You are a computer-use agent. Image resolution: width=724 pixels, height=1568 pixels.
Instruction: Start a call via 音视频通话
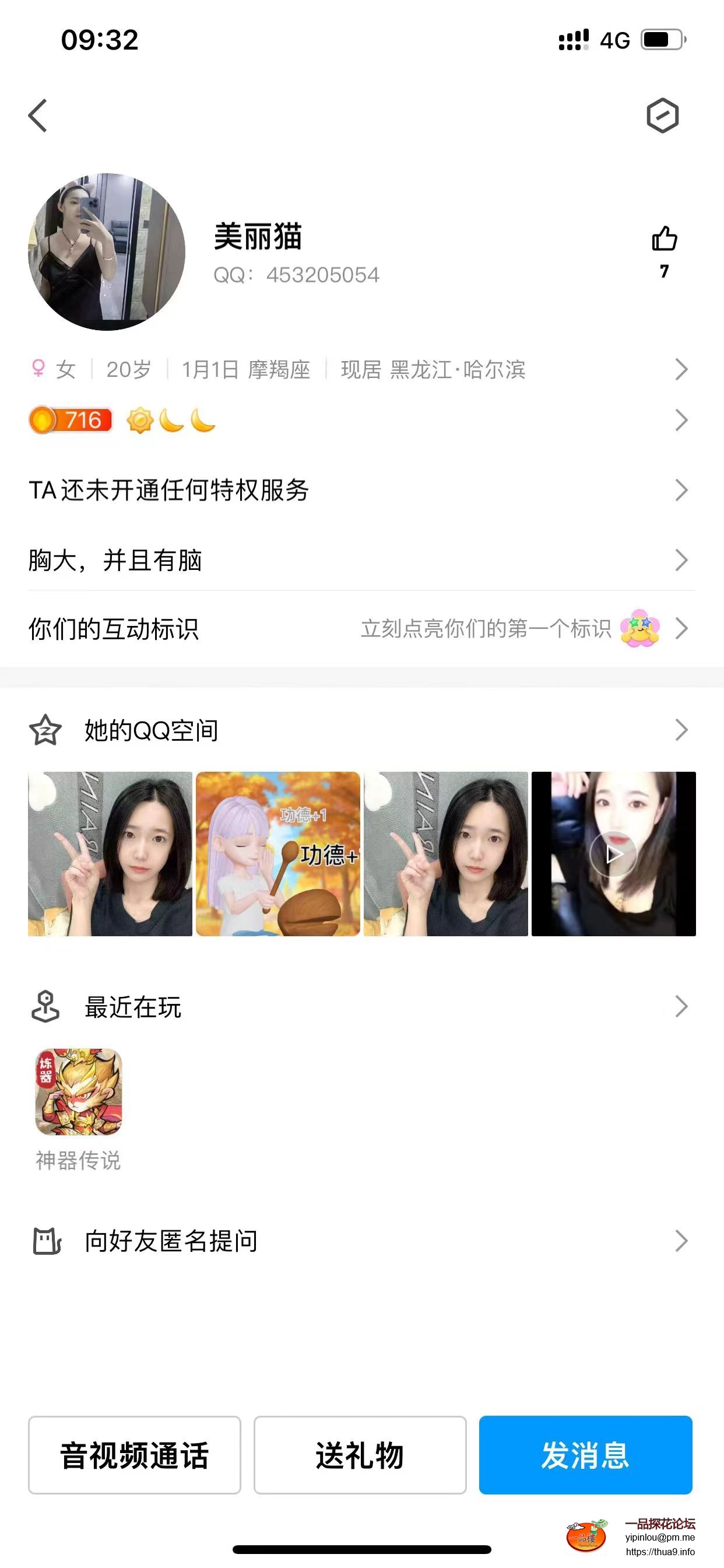tap(135, 1455)
